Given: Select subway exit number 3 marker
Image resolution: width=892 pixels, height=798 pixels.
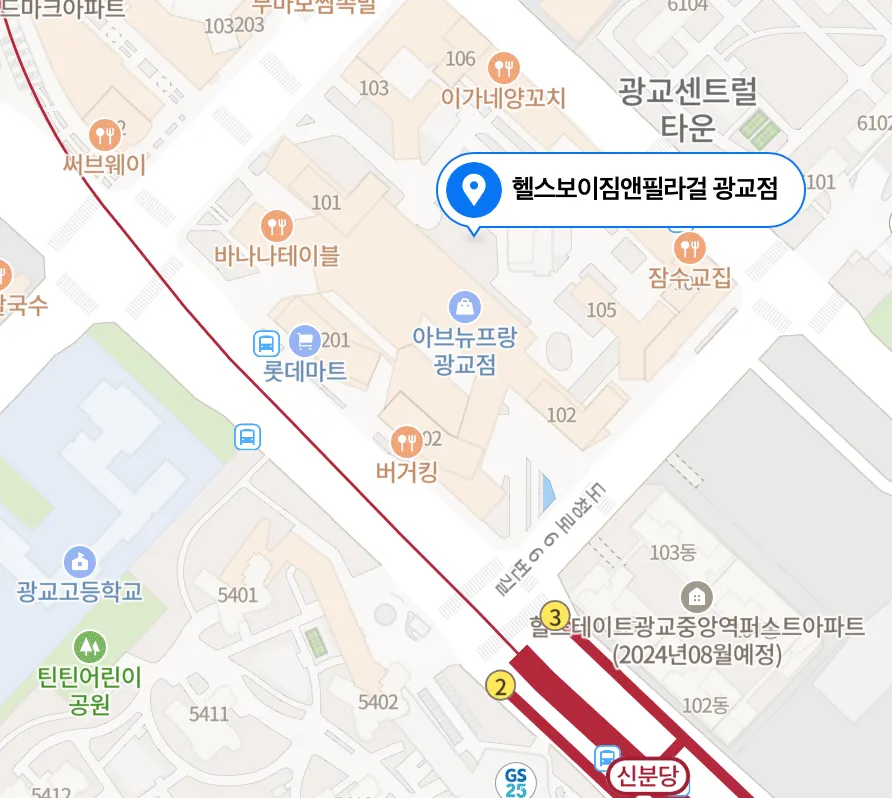Looking at the screenshot, I should (555, 617).
